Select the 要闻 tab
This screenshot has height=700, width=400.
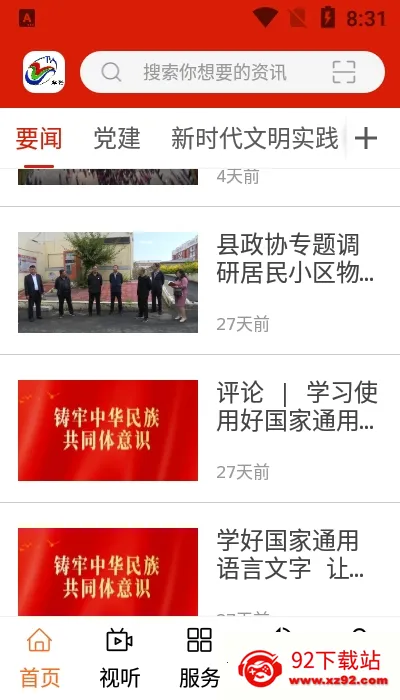click(x=39, y=138)
